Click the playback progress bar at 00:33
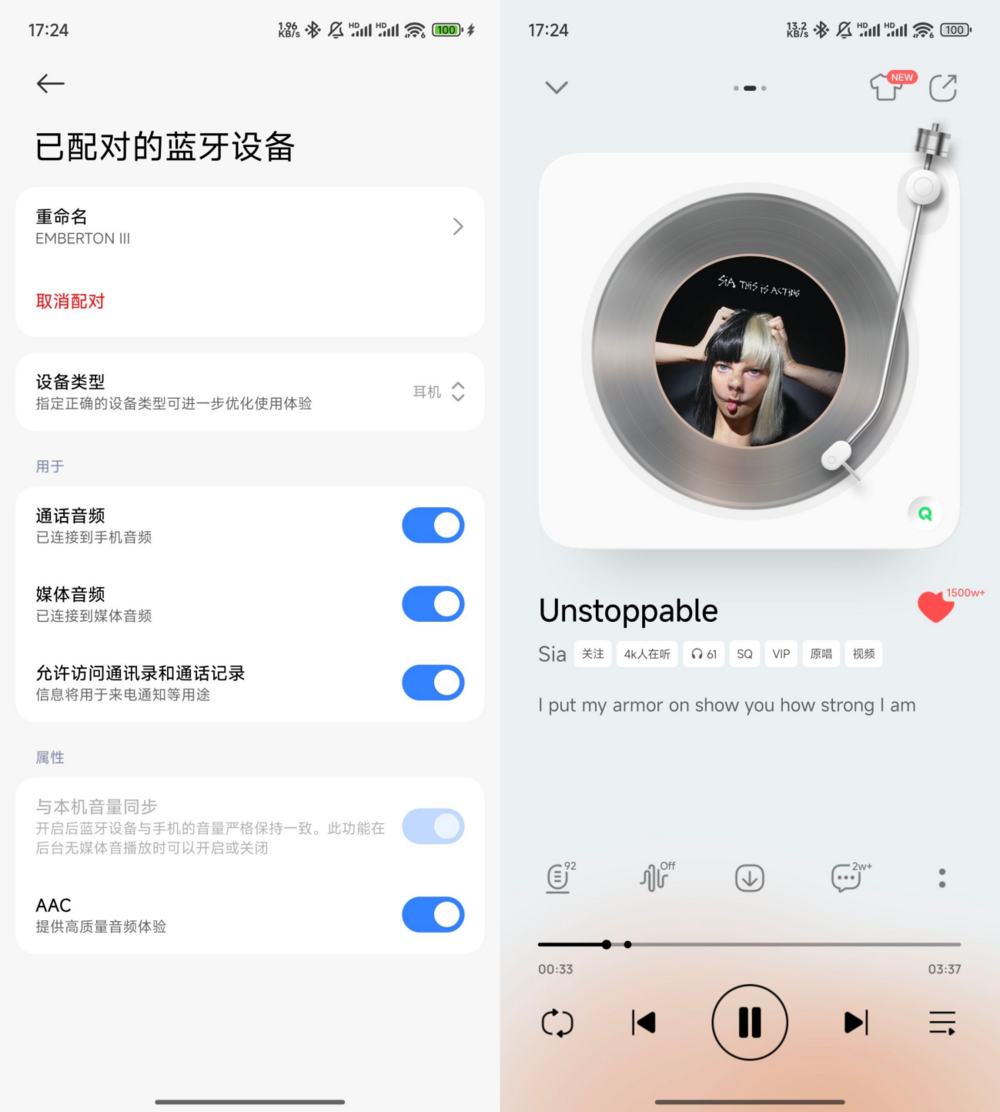 pyautogui.click(x=607, y=944)
